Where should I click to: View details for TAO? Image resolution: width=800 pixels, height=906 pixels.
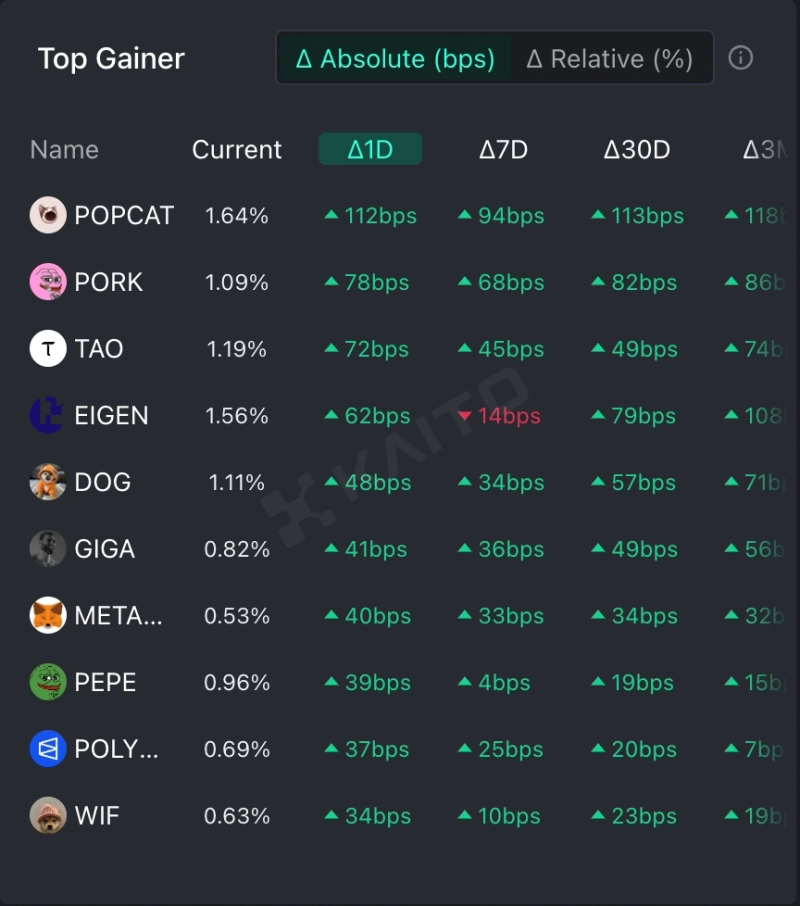point(98,349)
